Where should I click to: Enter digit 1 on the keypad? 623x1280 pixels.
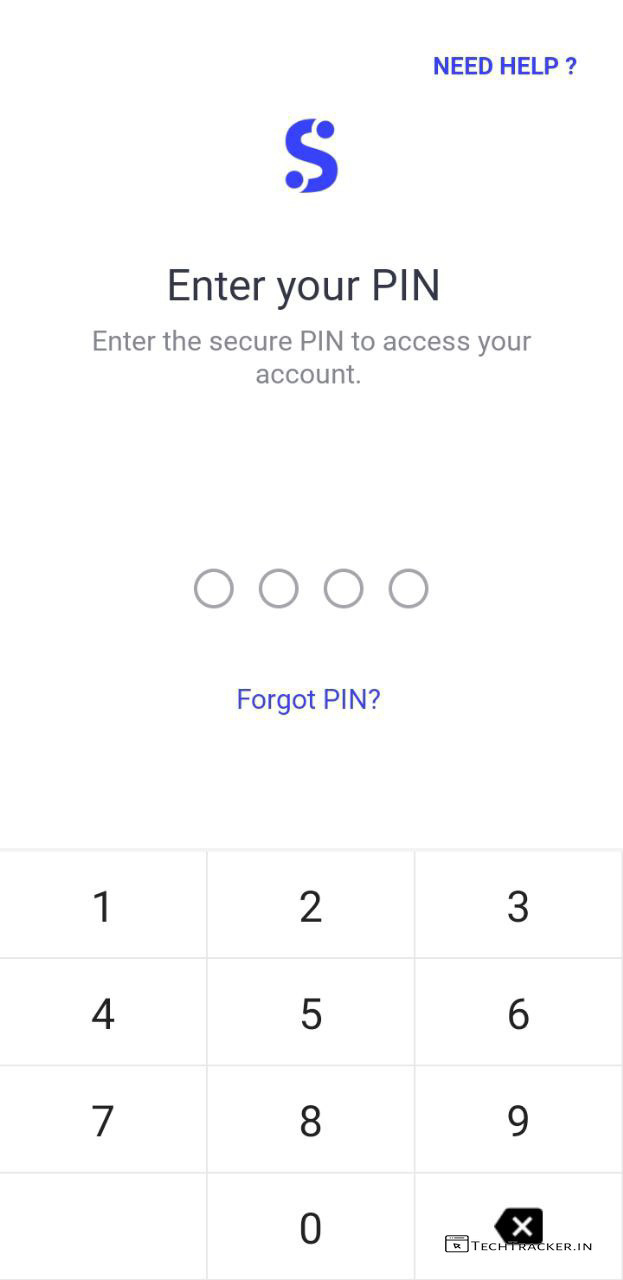(x=102, y=906)
